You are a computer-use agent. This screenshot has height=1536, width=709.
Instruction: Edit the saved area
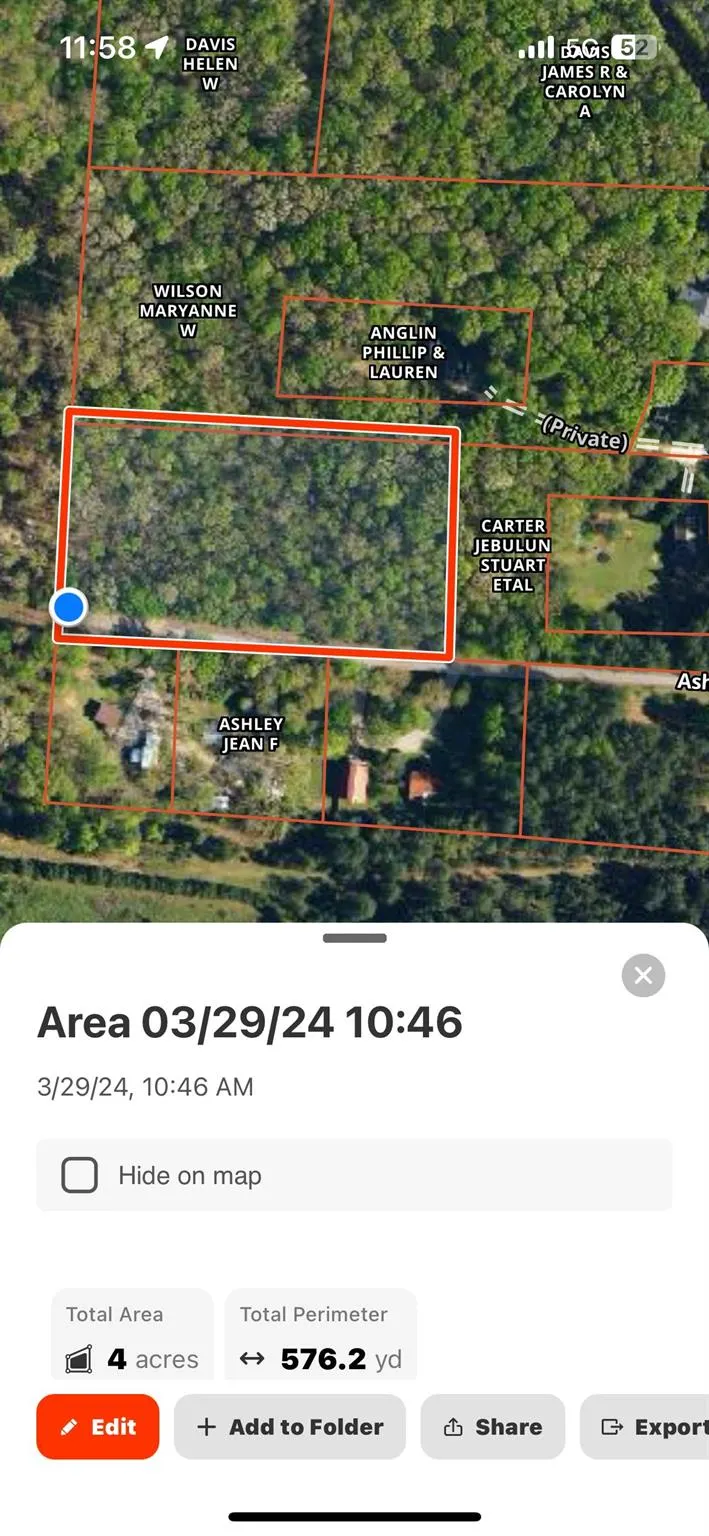click(98, 1427)
